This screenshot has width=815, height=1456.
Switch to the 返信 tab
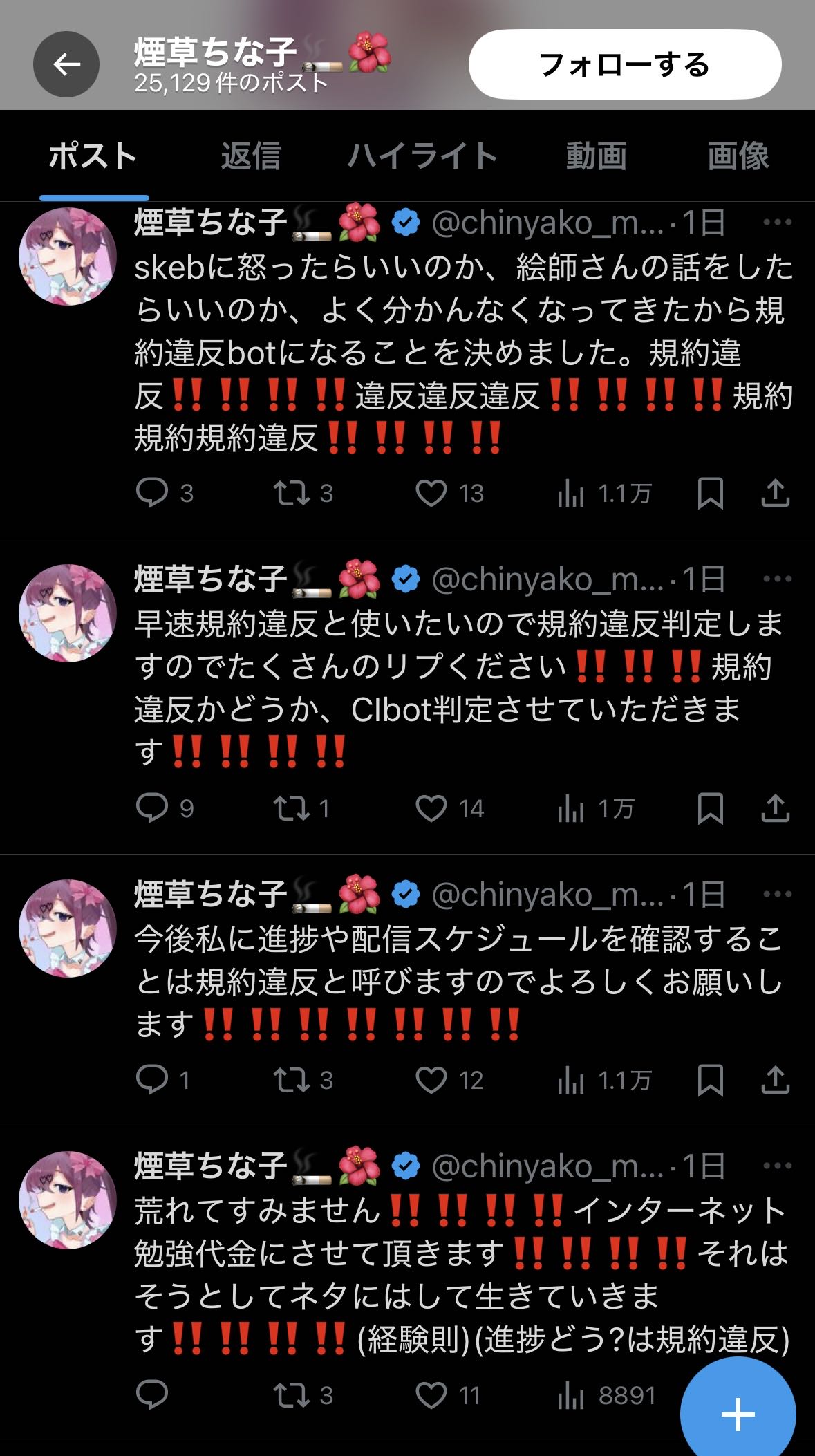coord(251,156)
